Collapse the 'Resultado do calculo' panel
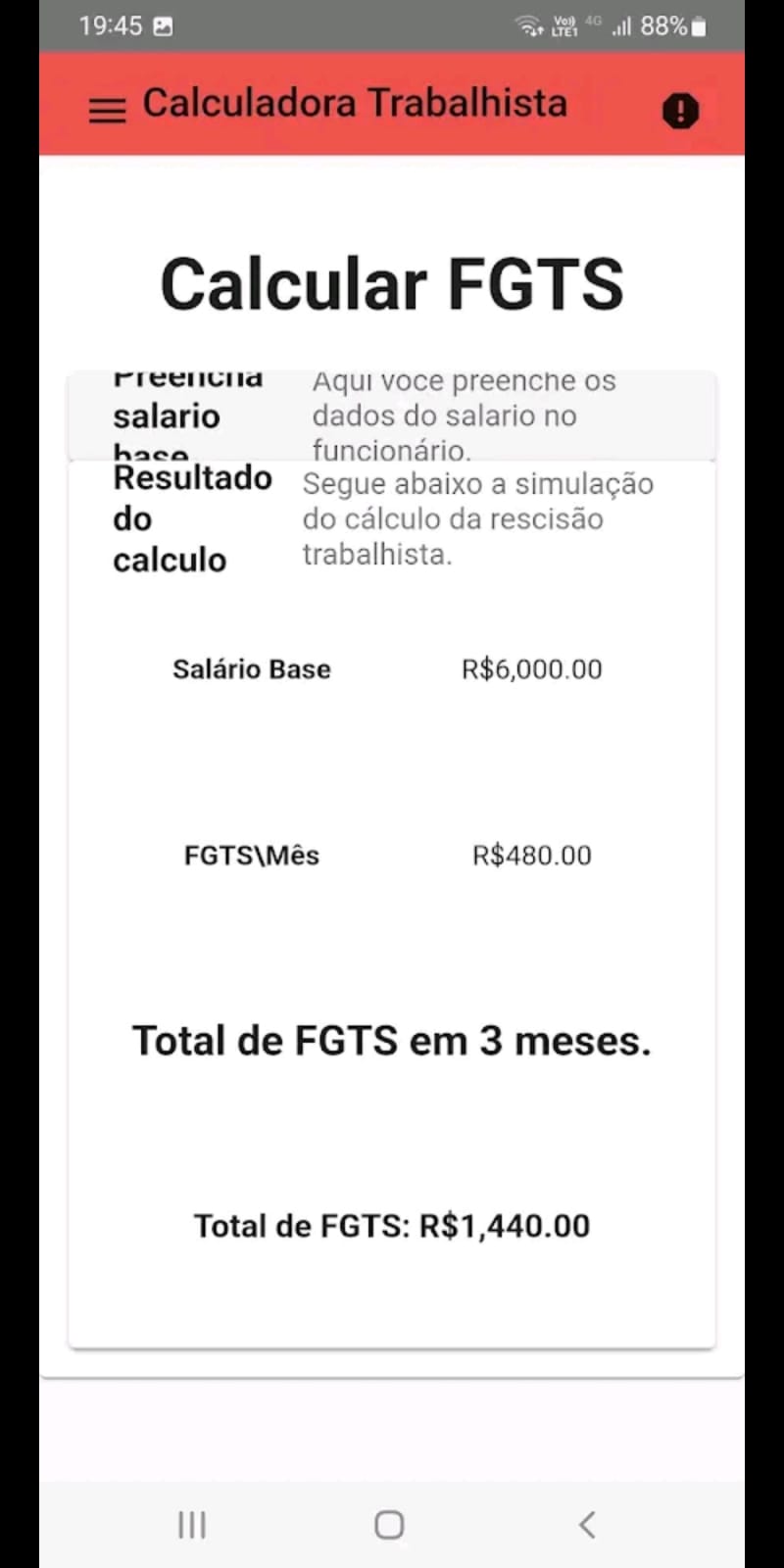 pos(392,519)
